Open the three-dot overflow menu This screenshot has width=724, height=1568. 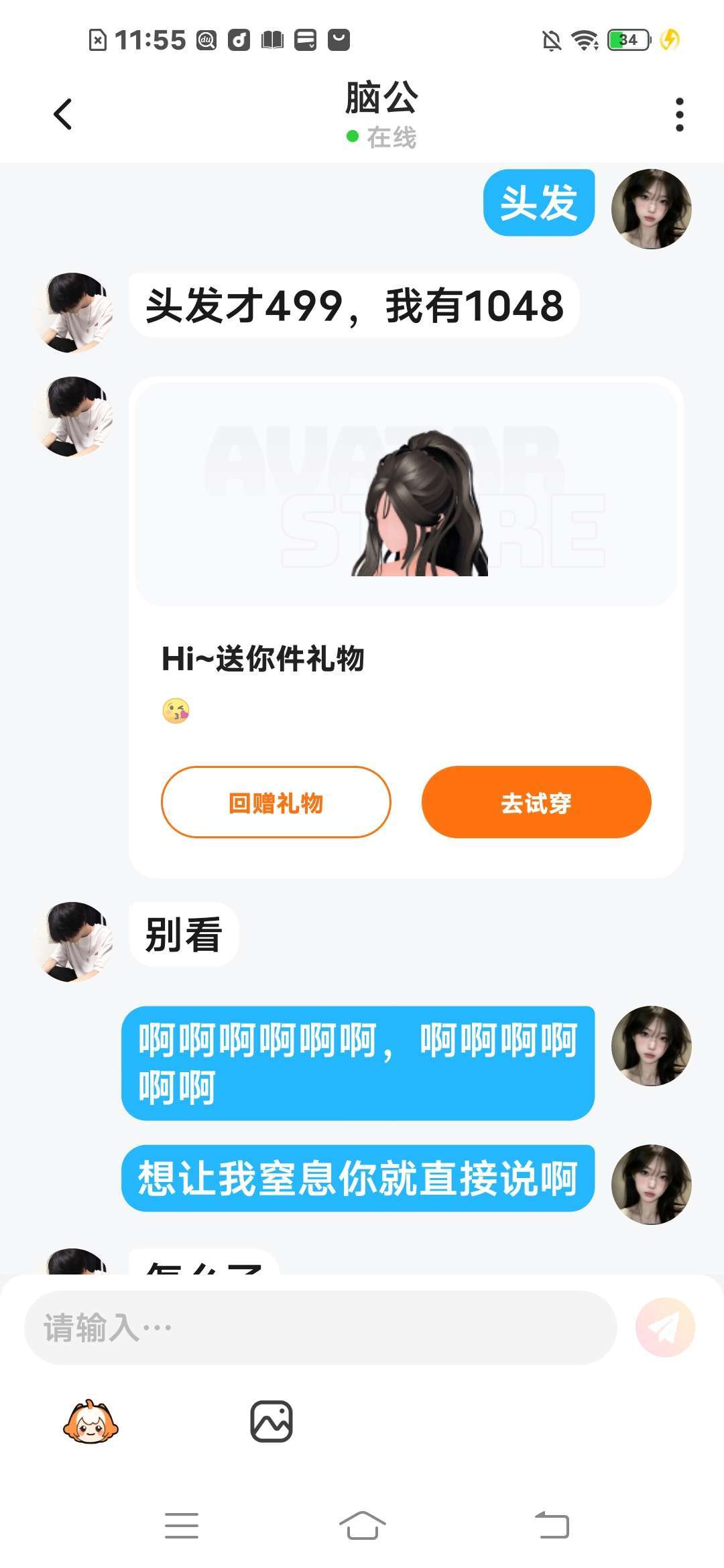pyautogui.click(x=679, y=115)
